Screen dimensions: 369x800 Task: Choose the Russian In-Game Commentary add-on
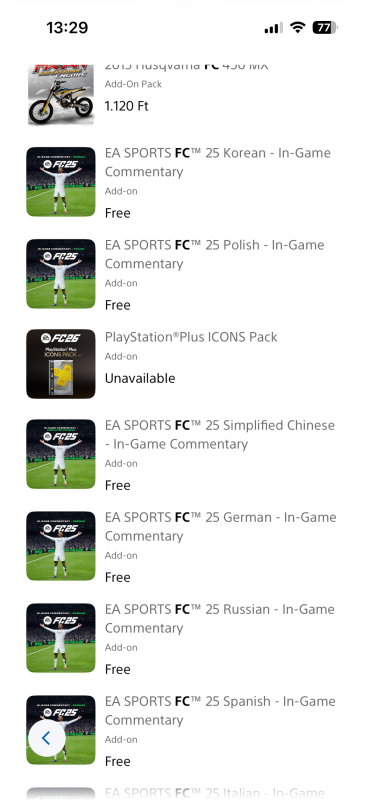[184, 638]
